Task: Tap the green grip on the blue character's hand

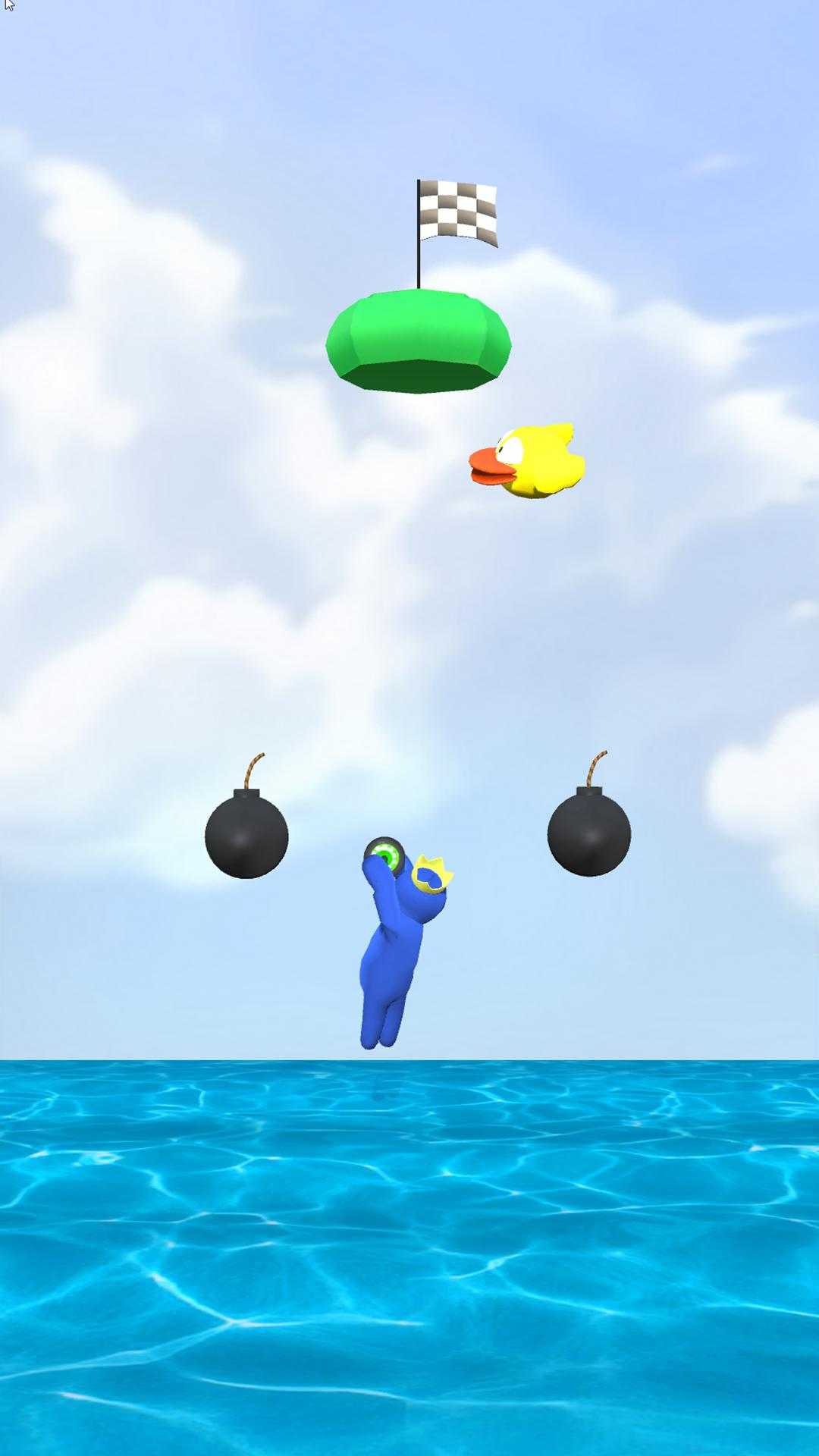Action: (x=387, y=855)
